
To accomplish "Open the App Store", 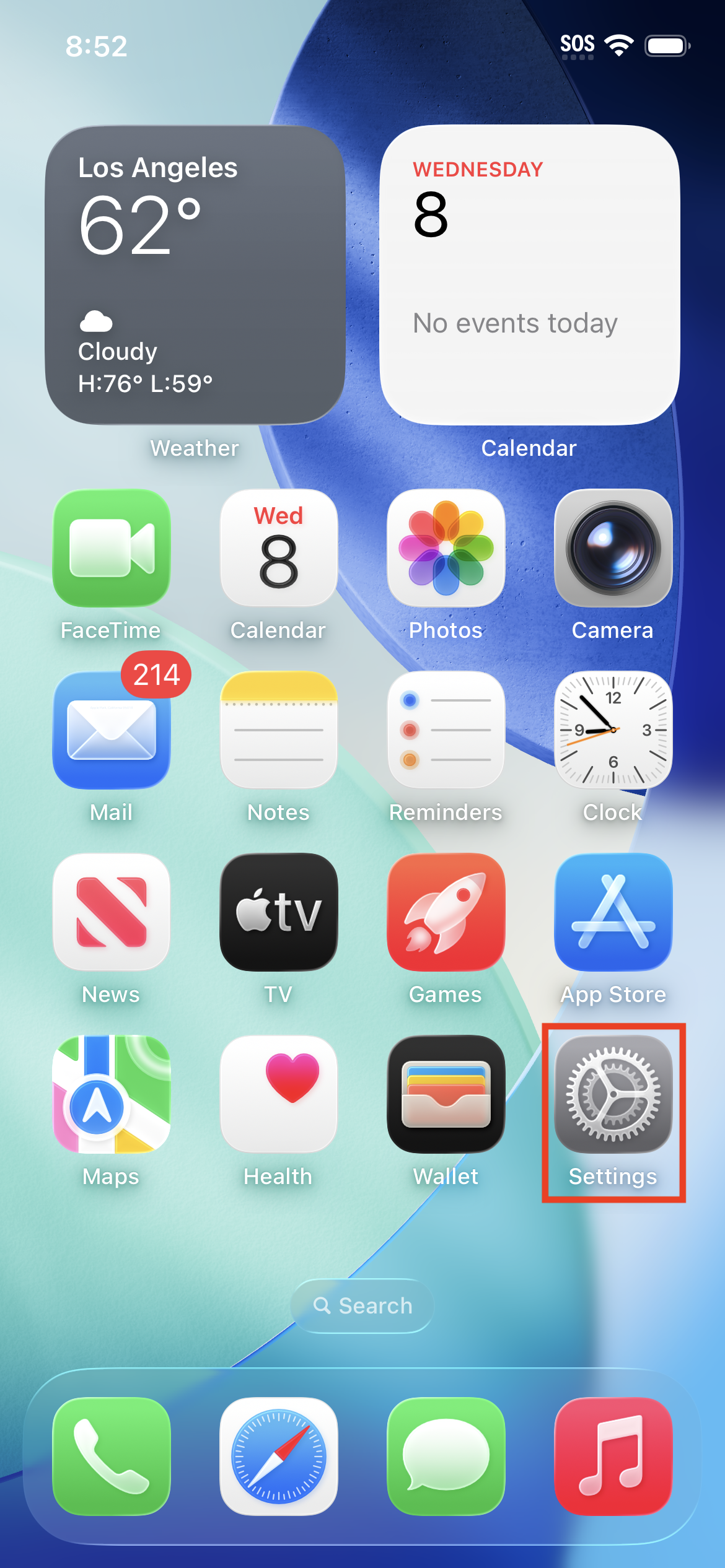I will click(x=613, y=912).
